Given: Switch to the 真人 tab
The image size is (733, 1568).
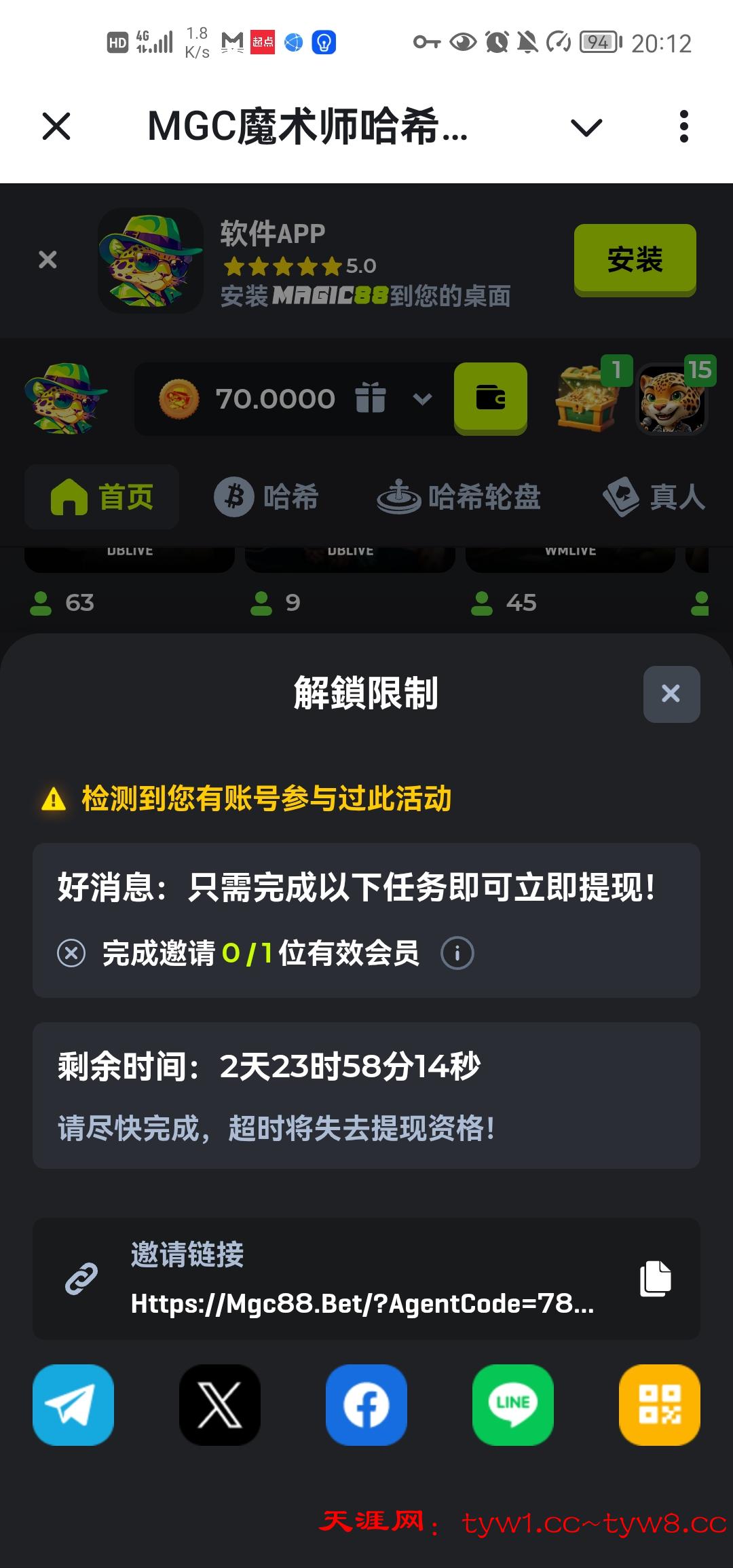Looking at the screenshot, I should coord(654,497).
